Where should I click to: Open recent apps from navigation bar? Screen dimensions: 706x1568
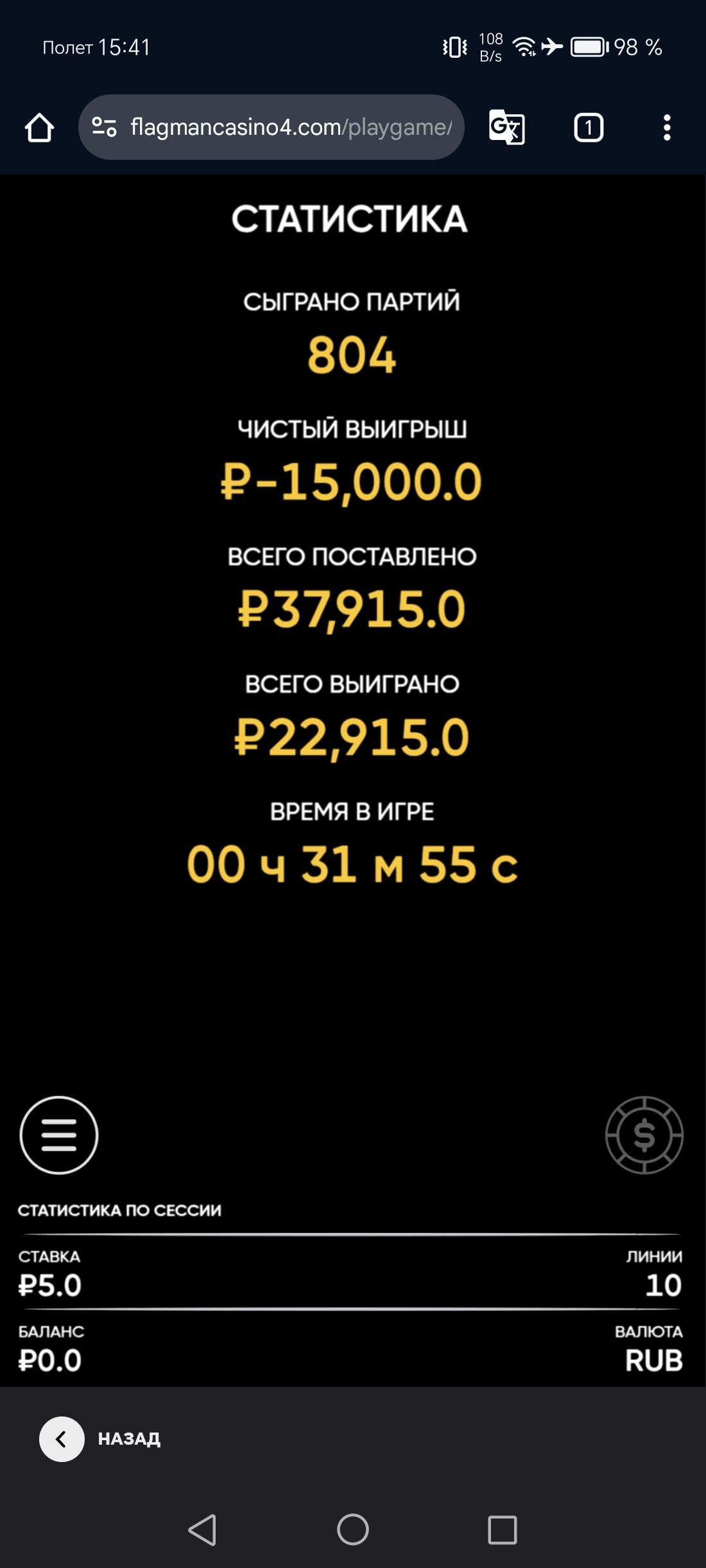point(502,1529)
